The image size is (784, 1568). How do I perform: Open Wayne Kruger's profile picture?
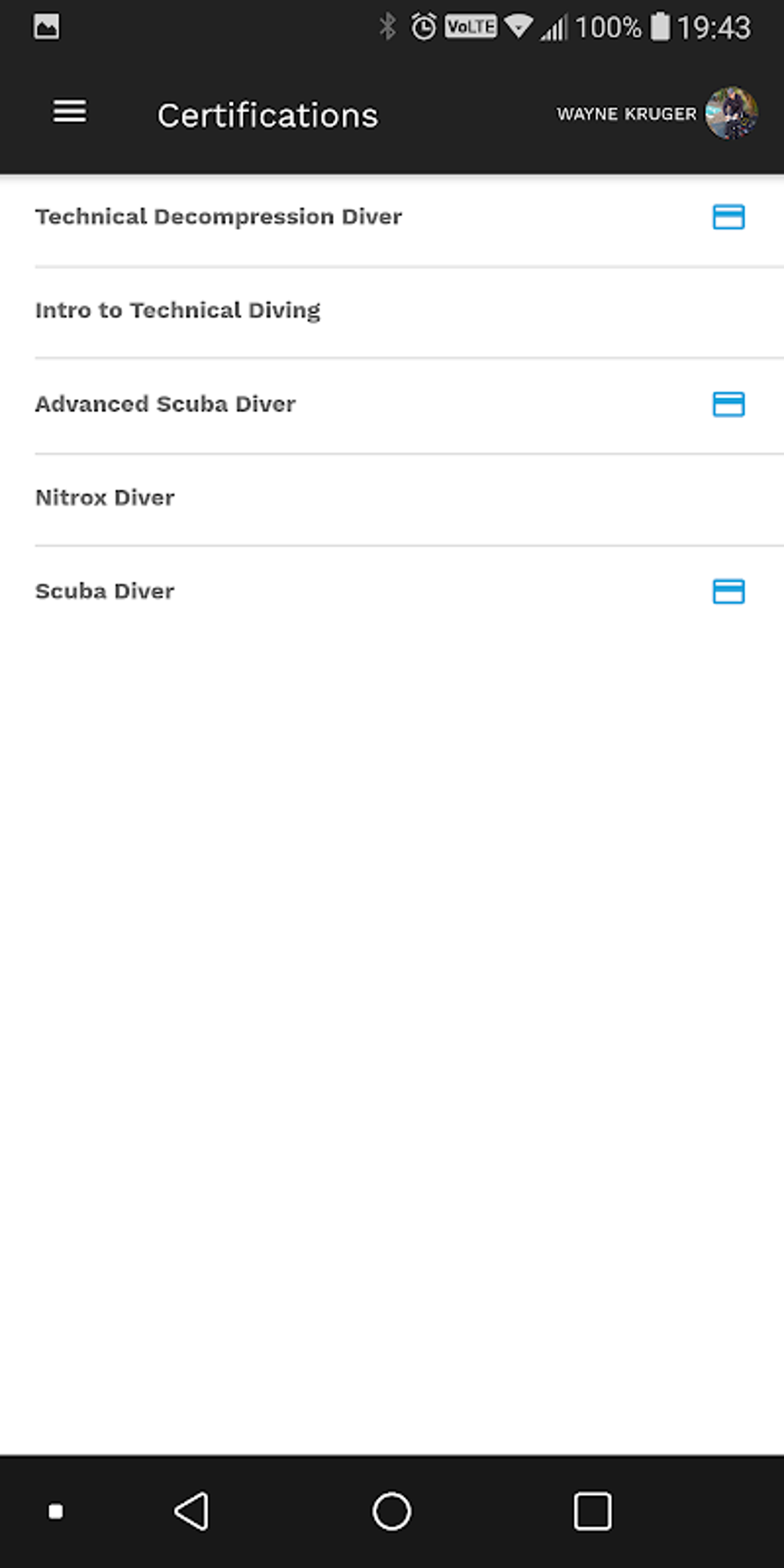pos(731,113)
